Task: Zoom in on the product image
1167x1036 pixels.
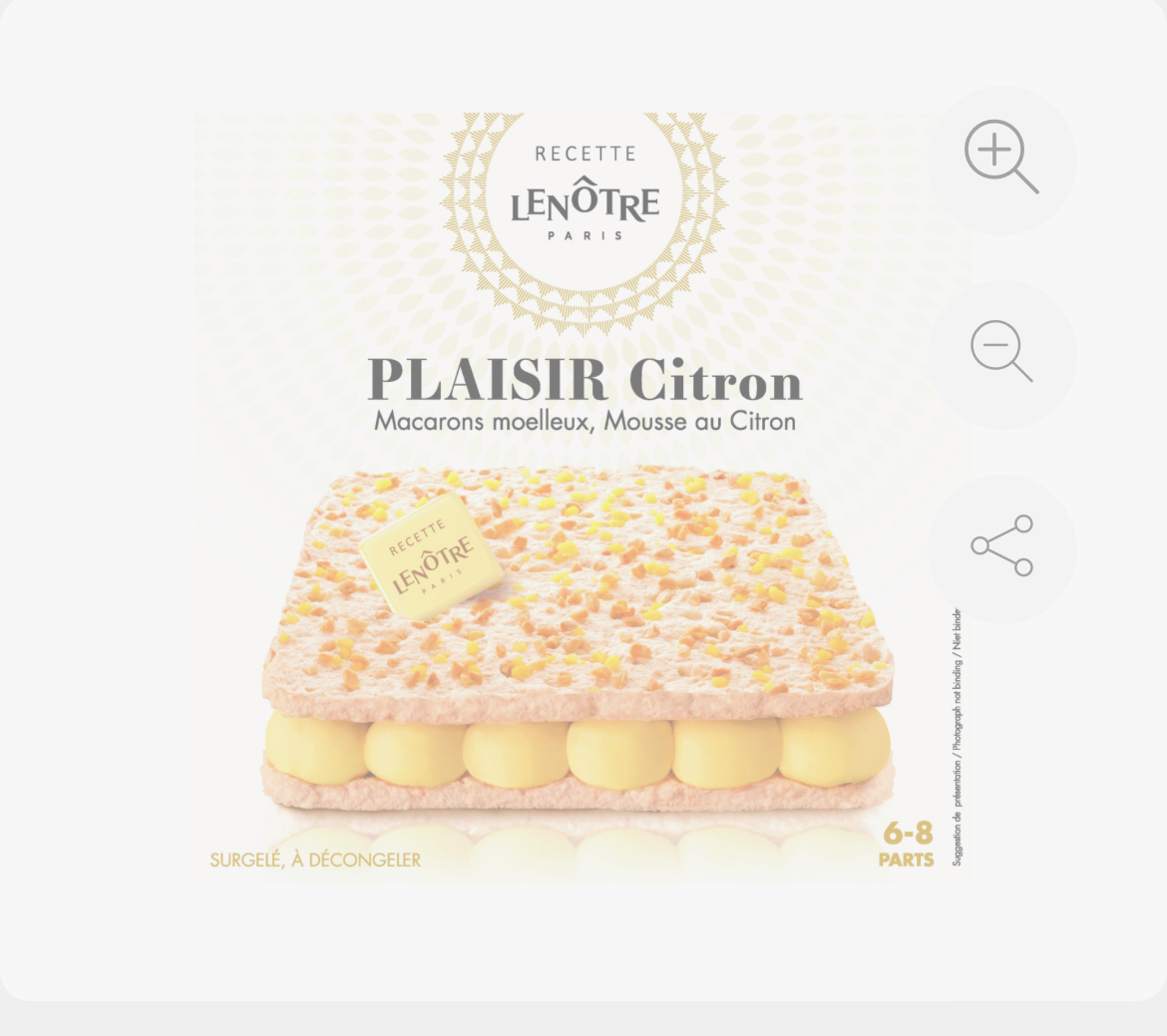Action: 1001,160
